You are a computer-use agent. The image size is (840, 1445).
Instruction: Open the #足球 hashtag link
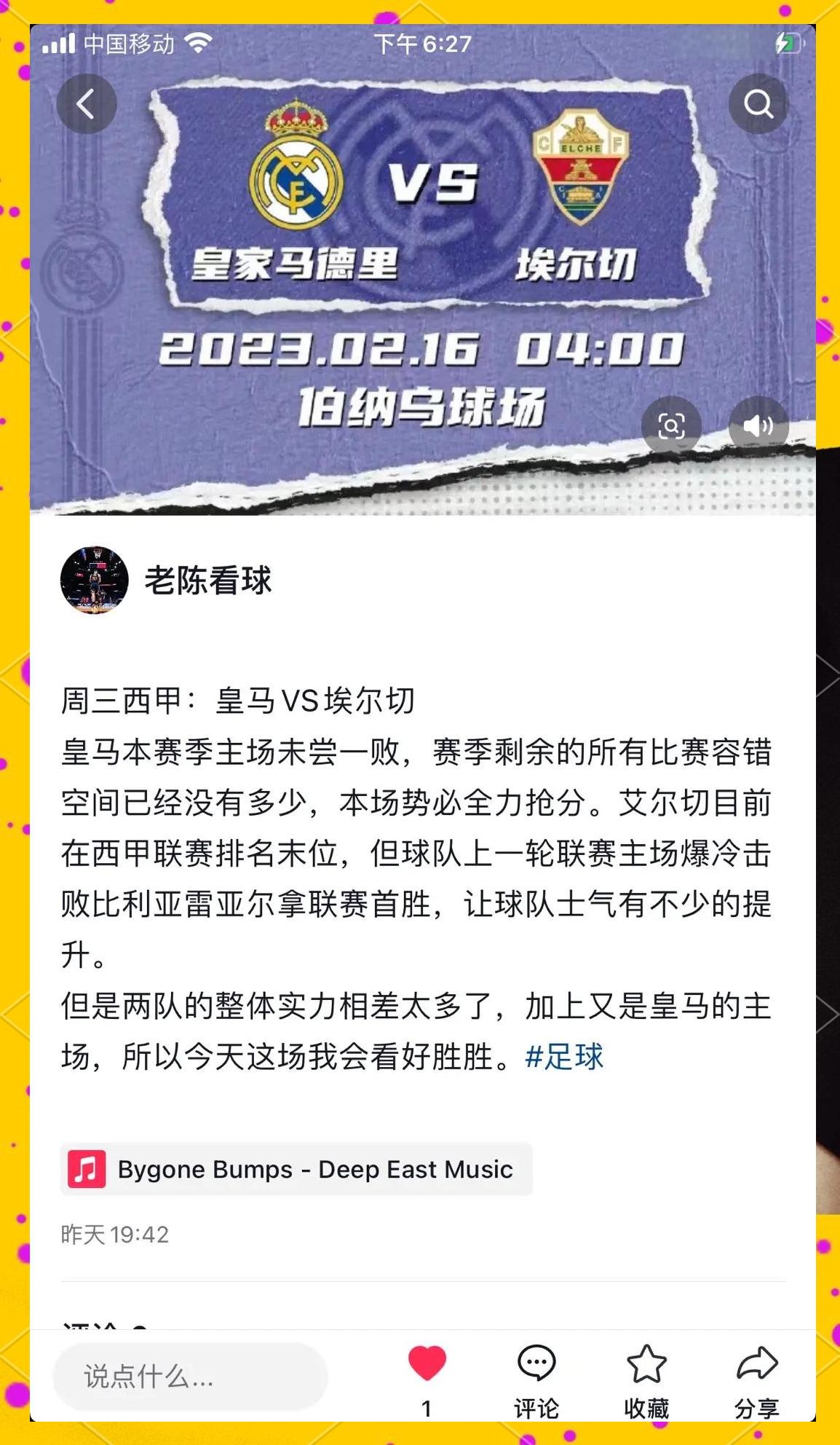pos(564,1056)
